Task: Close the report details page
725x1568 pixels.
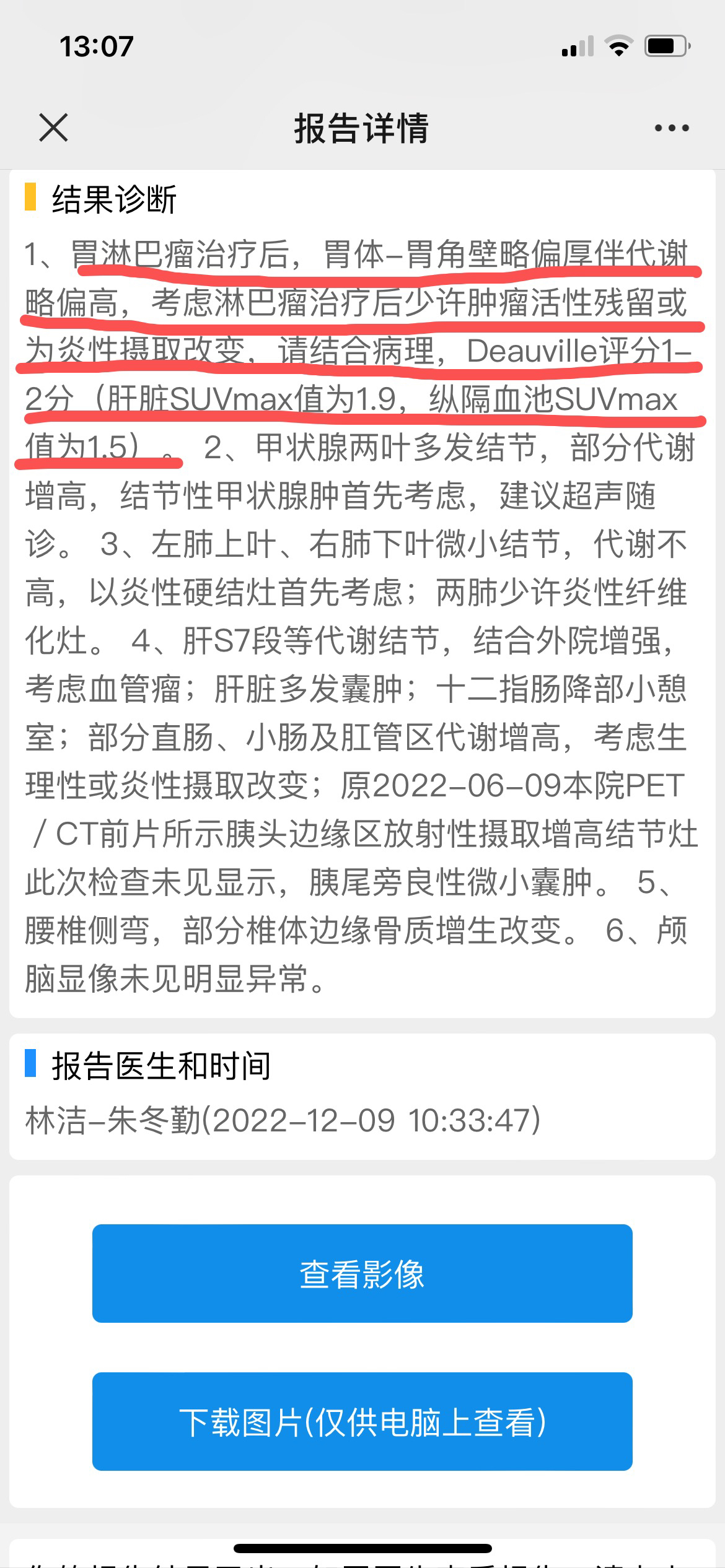Action: pos(53,128)
